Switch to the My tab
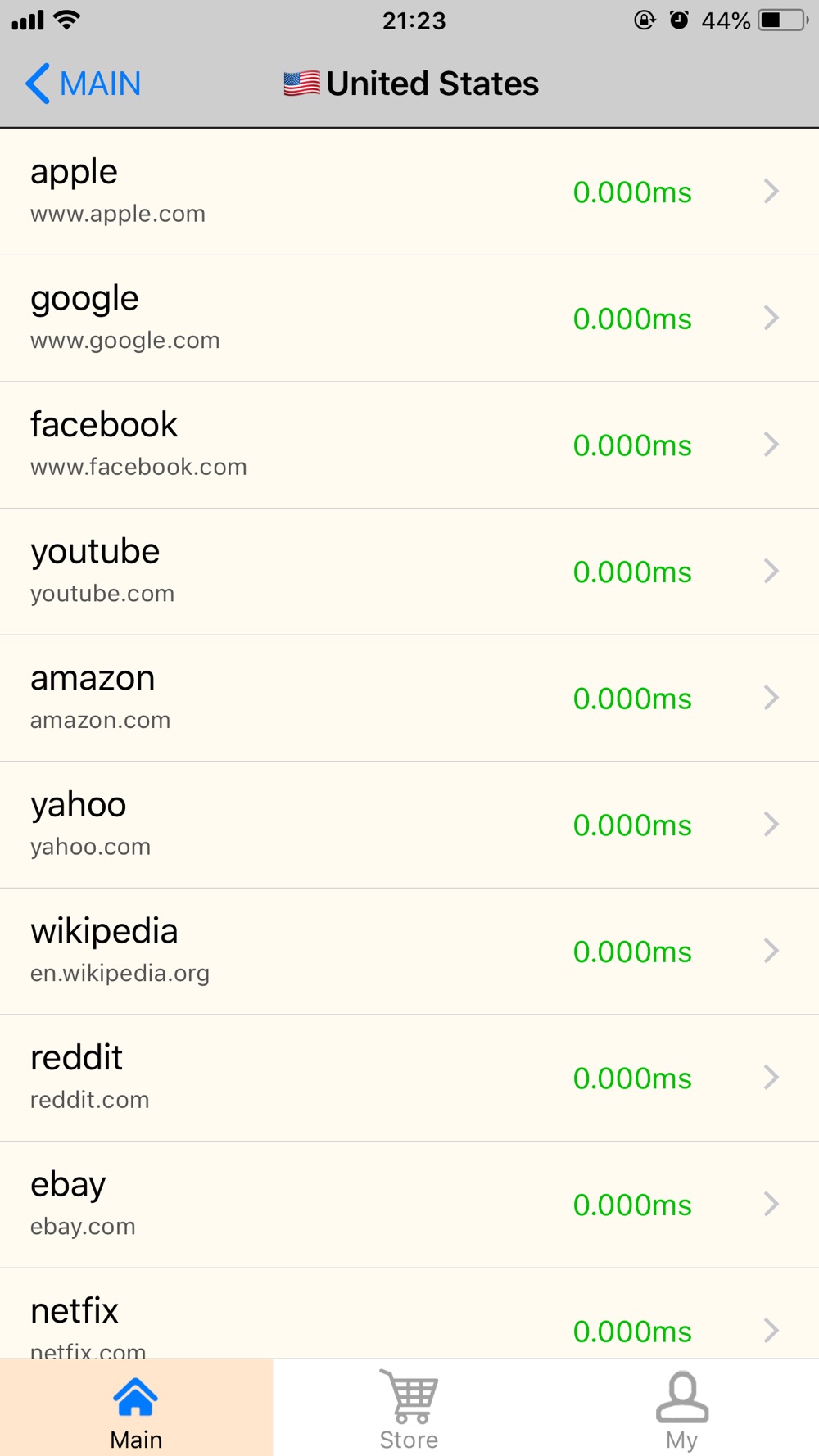819x1456 pixels. pos(682,1409)
